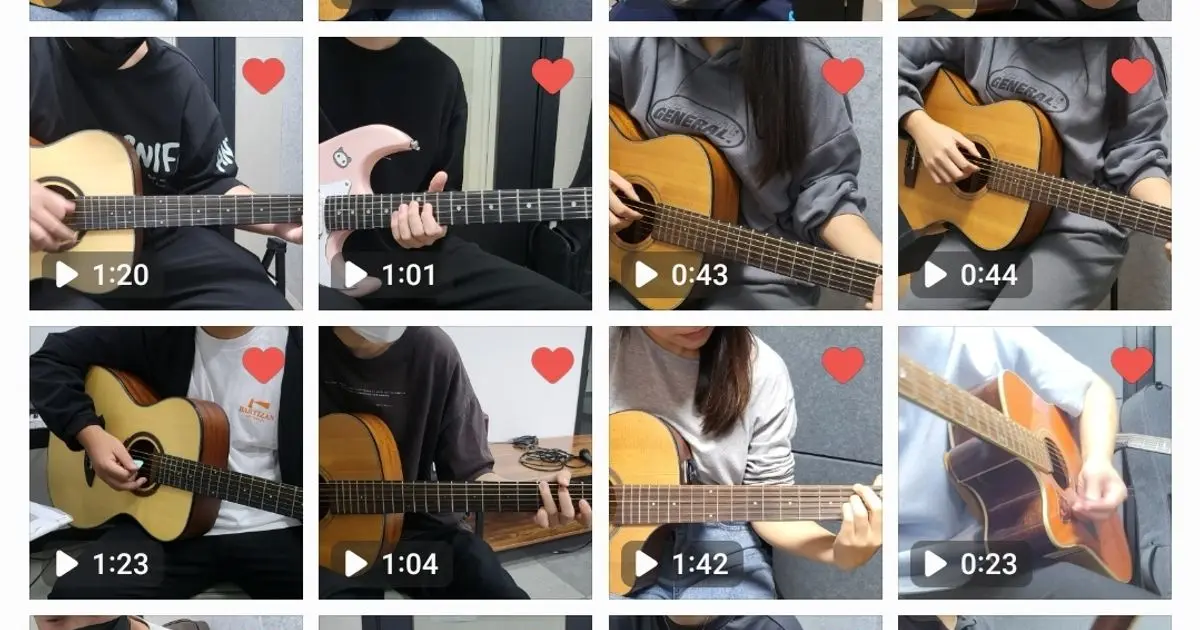Tap the heart icon on the 0:43 video
1200x630 pixels.
coord(843,76)
